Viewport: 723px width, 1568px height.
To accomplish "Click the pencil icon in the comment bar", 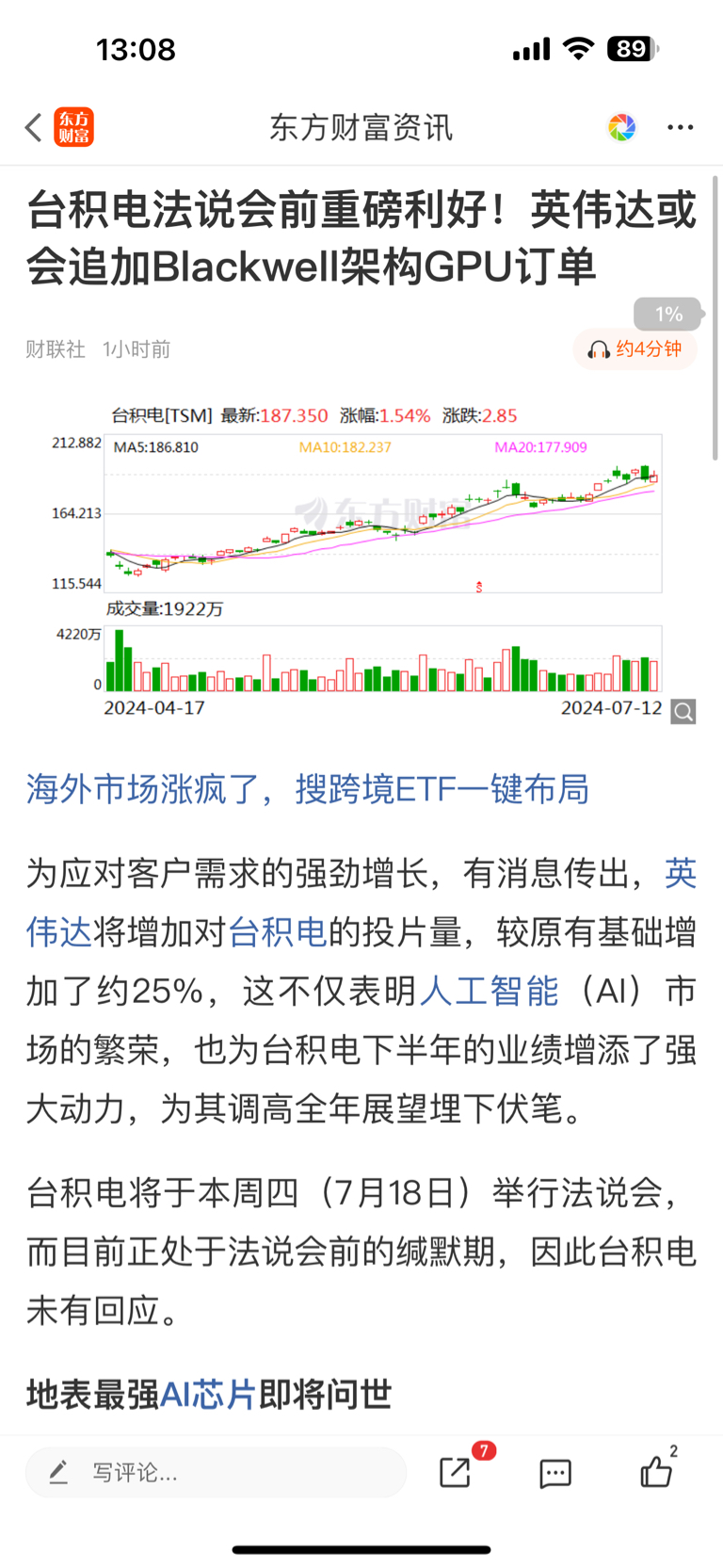I will point(60,1472).
